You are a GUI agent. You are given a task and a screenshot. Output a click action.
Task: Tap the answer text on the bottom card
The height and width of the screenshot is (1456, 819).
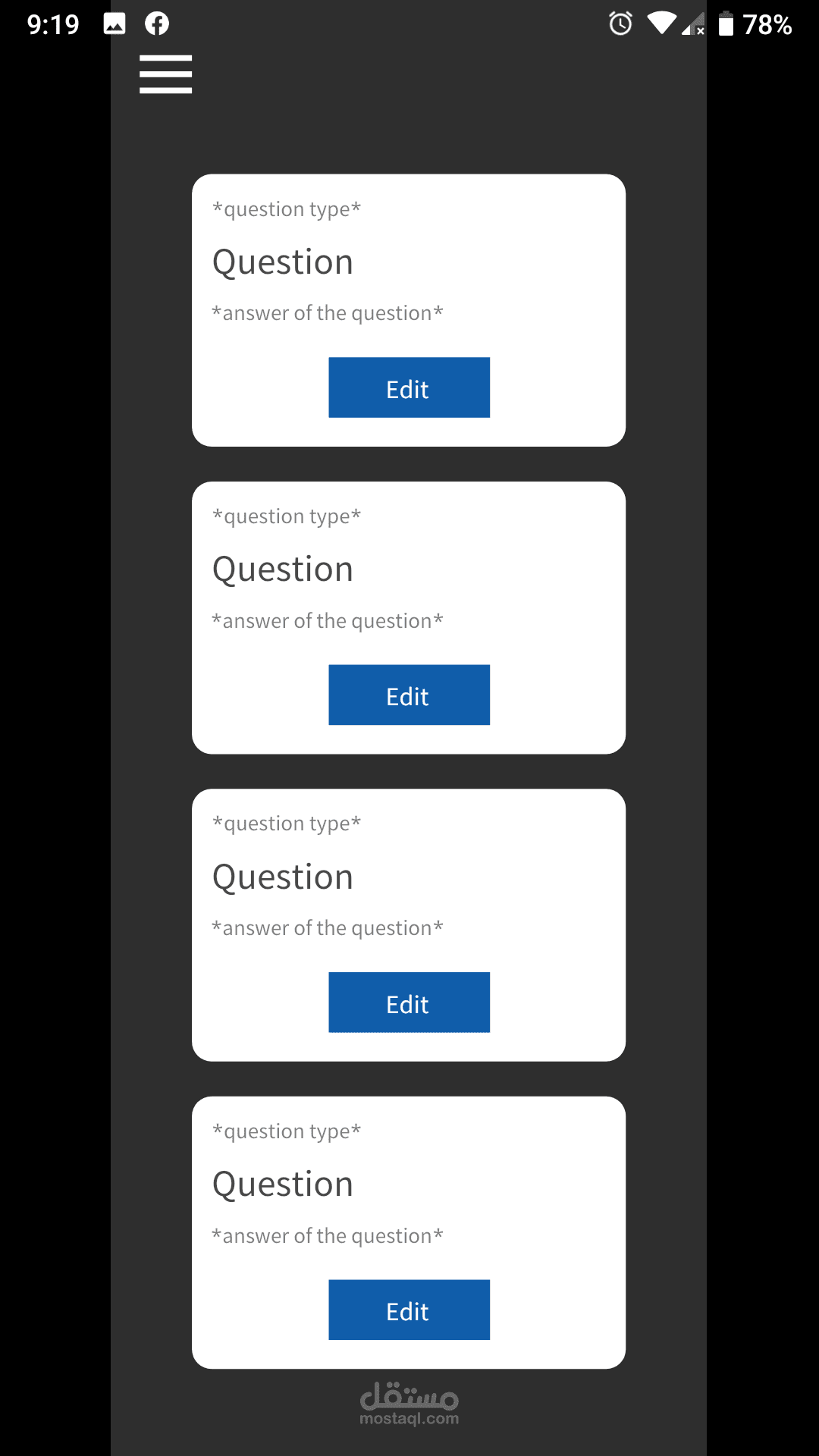(328, 1235)
